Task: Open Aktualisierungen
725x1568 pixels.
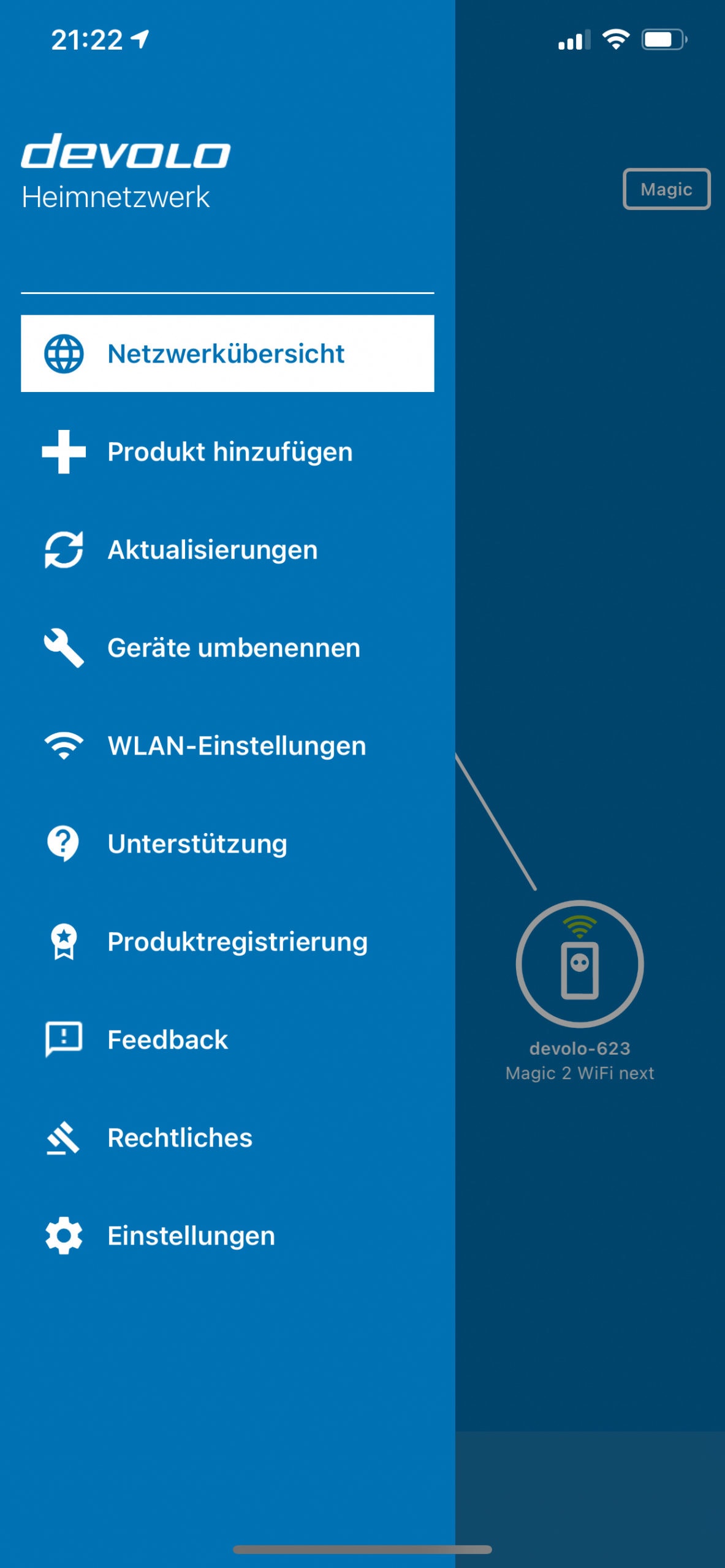Action: pyautogui.click(x=211, y=550)
